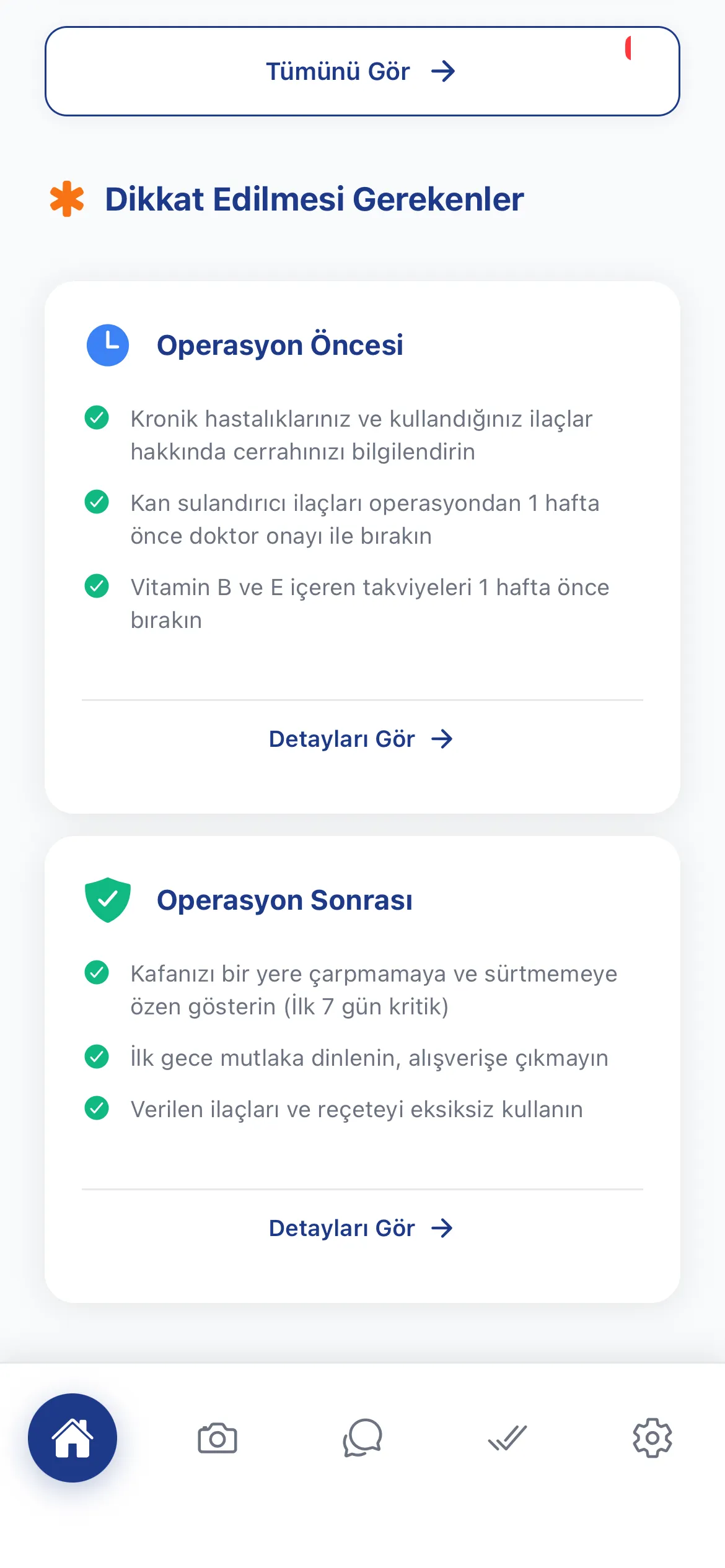Select the green shield icon beside Operasyon Sonrası
The width and height of the screenshot is (725, 1568).
(x=108, y=900)
